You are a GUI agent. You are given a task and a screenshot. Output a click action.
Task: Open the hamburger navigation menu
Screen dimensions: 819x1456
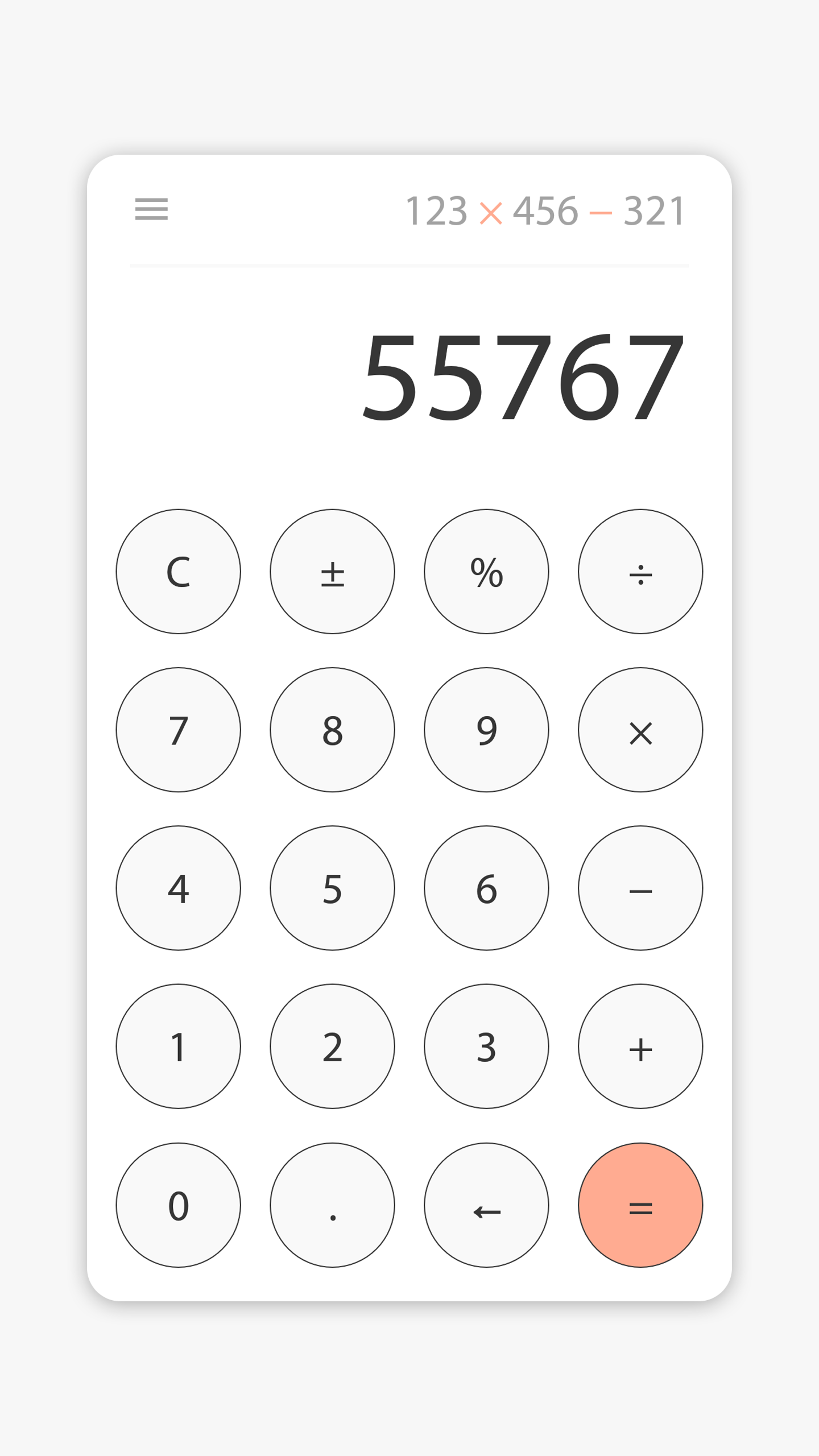pos(152,210)
